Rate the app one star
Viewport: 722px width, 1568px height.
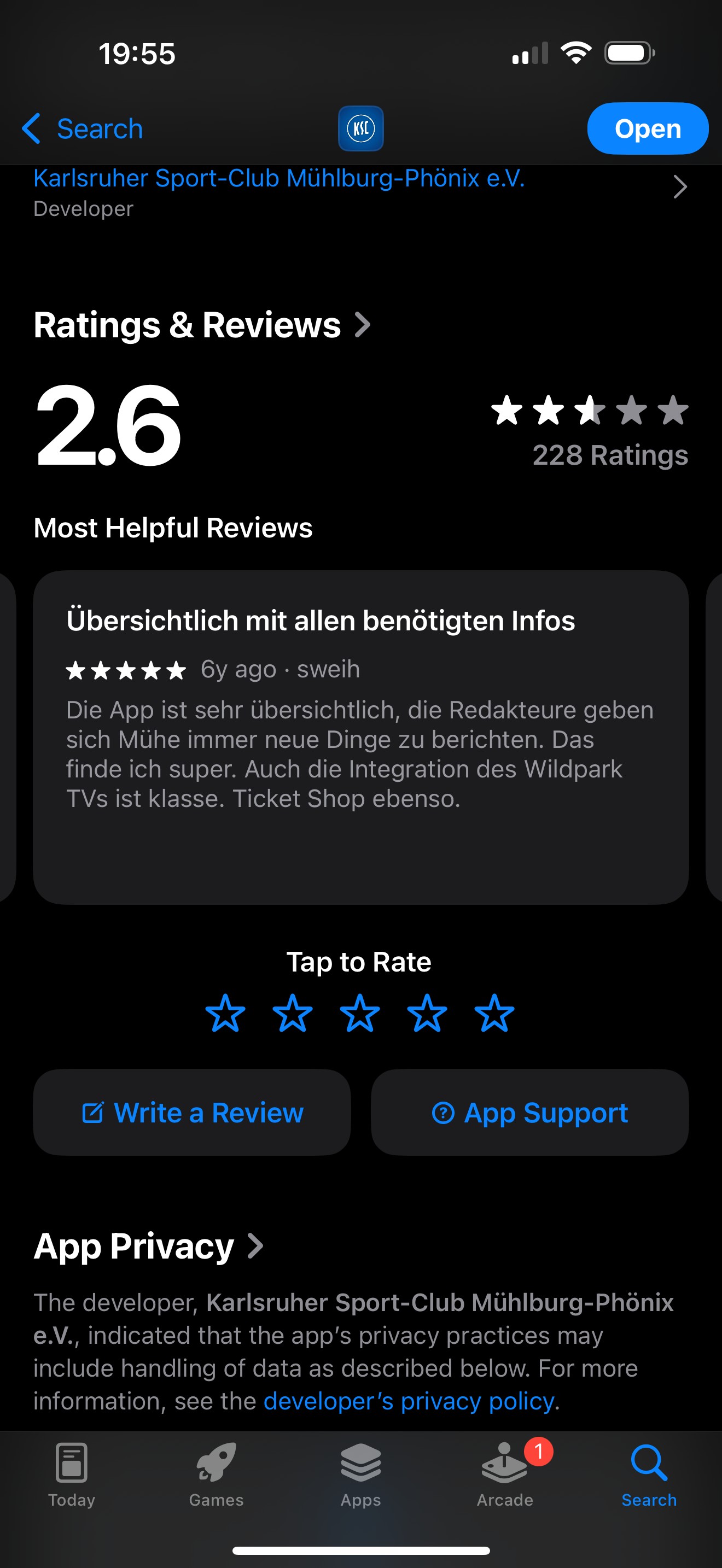pyautogui.click(x=225, y=1014)
